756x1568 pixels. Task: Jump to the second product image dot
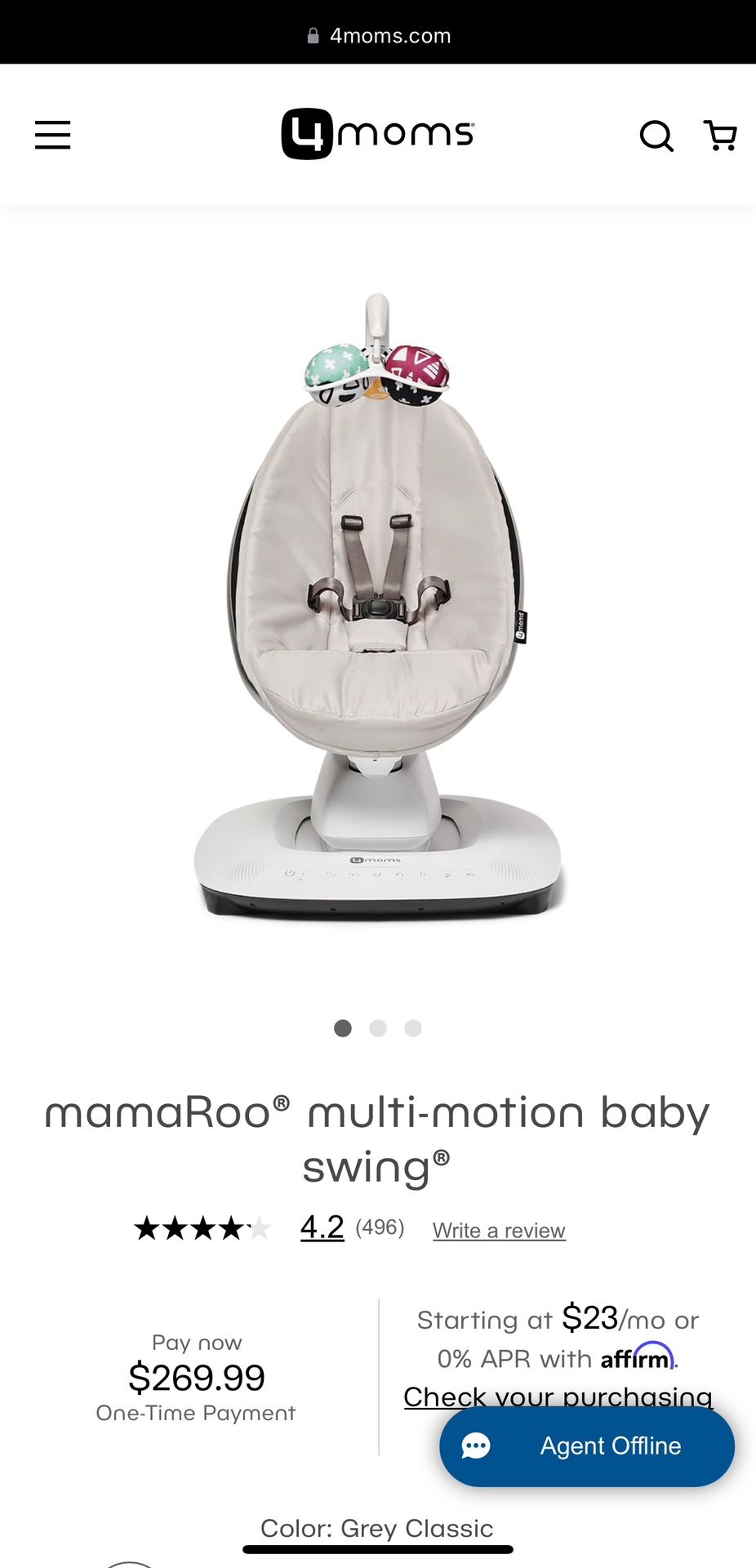click(378, 1028)
